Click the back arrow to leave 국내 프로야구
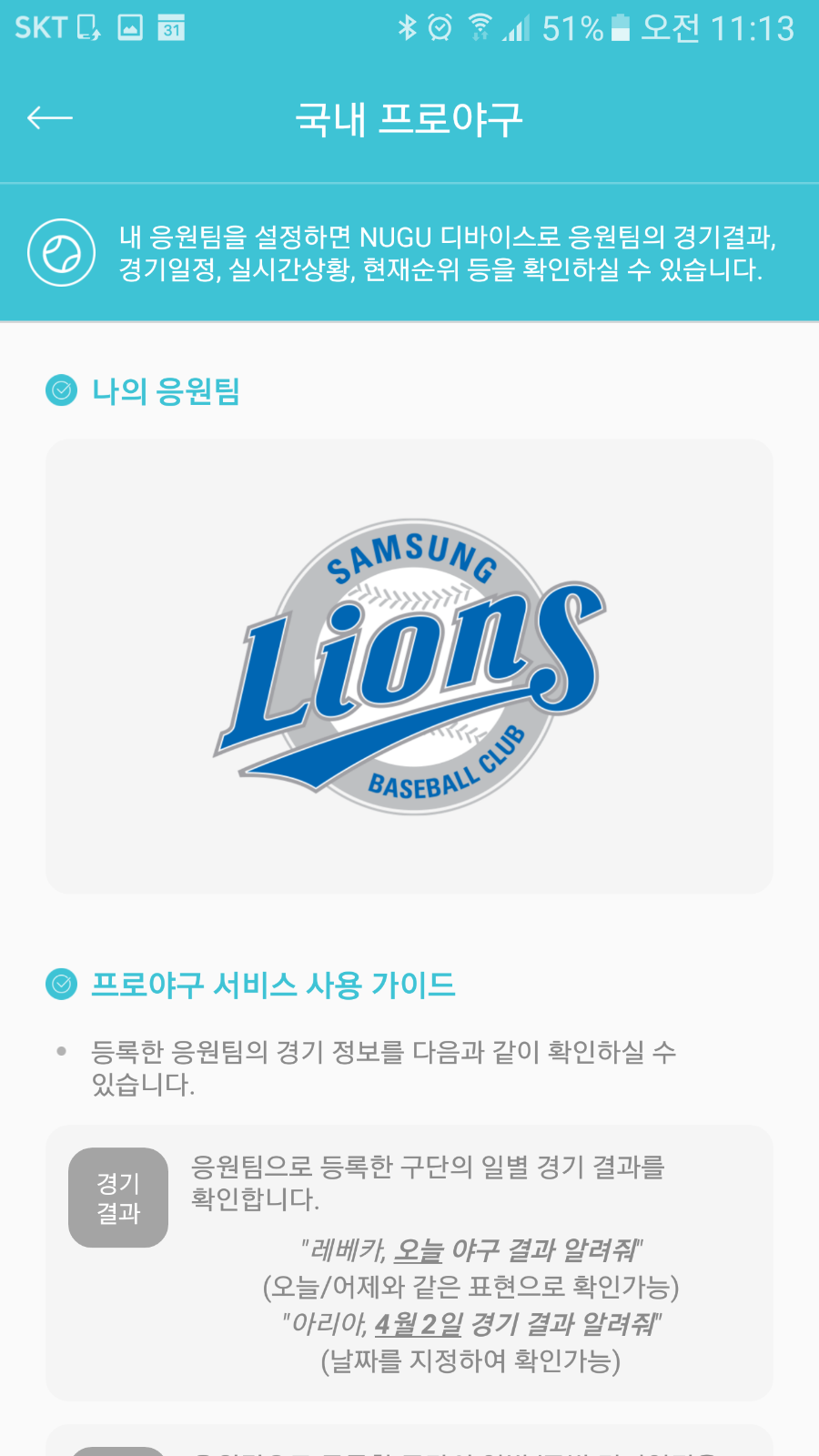This screenshot has width=819, height=1456. tap(50, 116)
